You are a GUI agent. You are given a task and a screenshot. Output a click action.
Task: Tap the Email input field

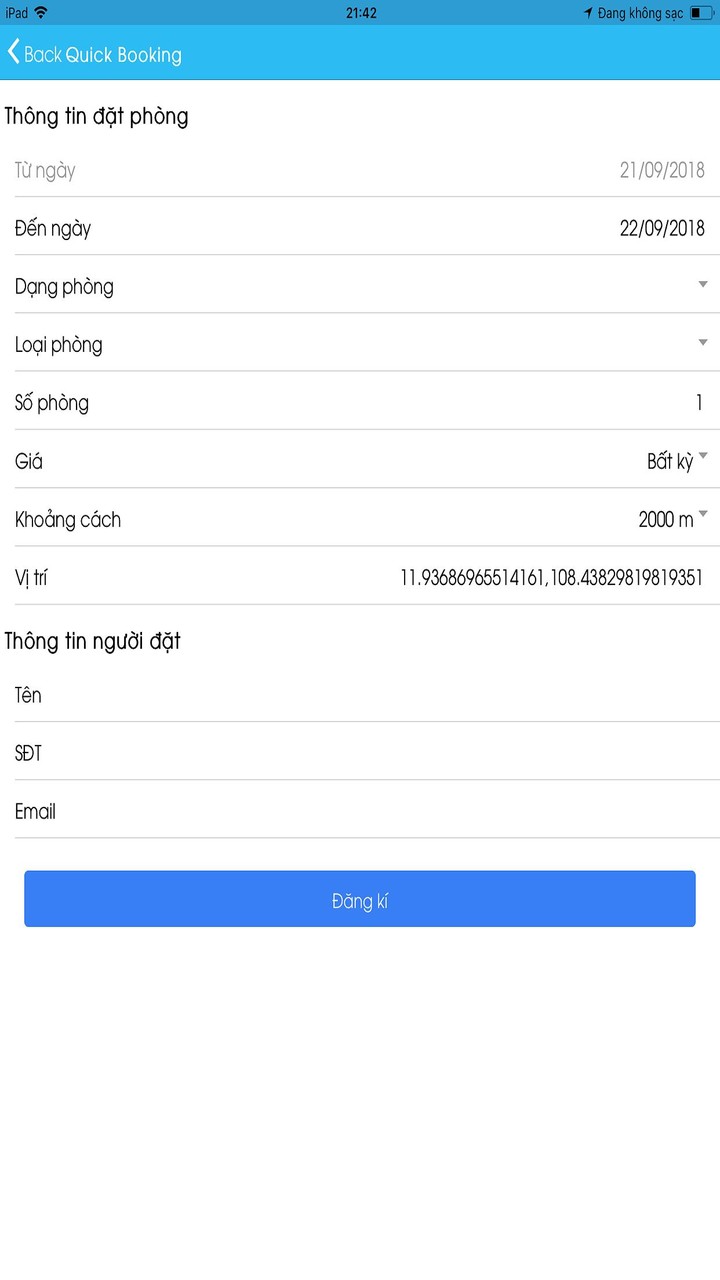tap(360, 811)
